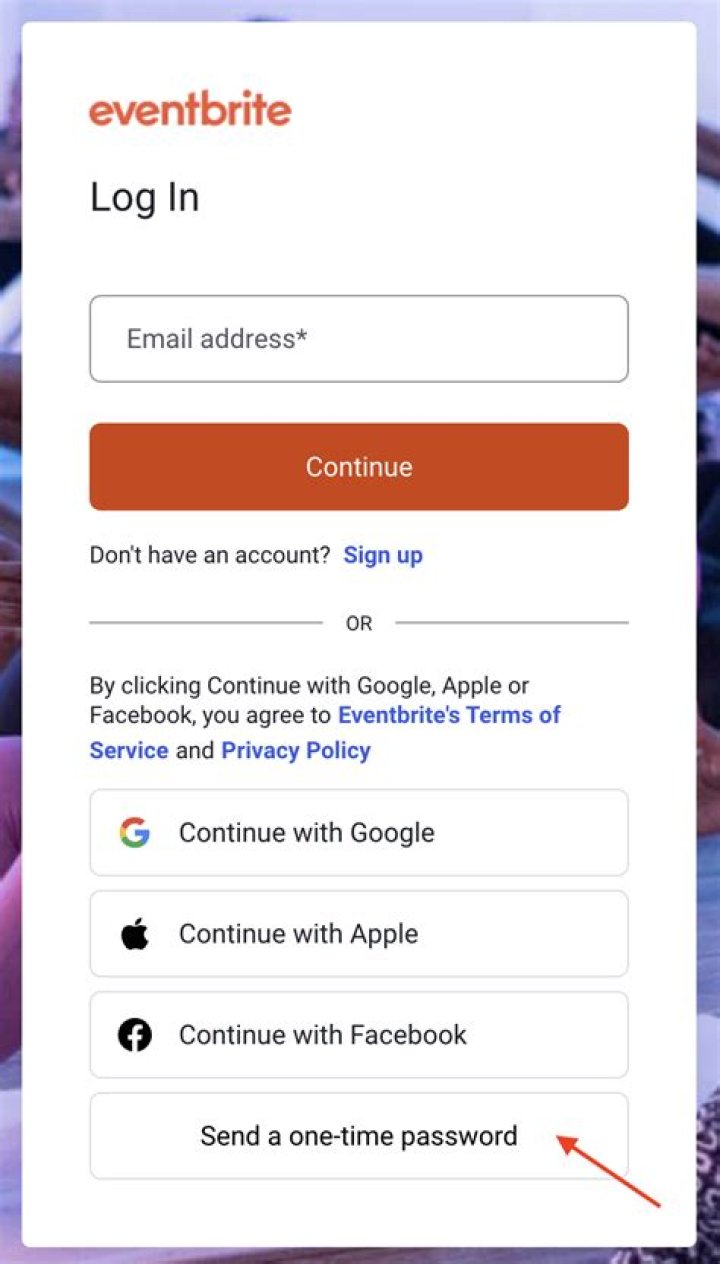The width and height of the screenshot is (720, 1264).
Task: Open the Sign up link
Action: [x=383, y=555]
